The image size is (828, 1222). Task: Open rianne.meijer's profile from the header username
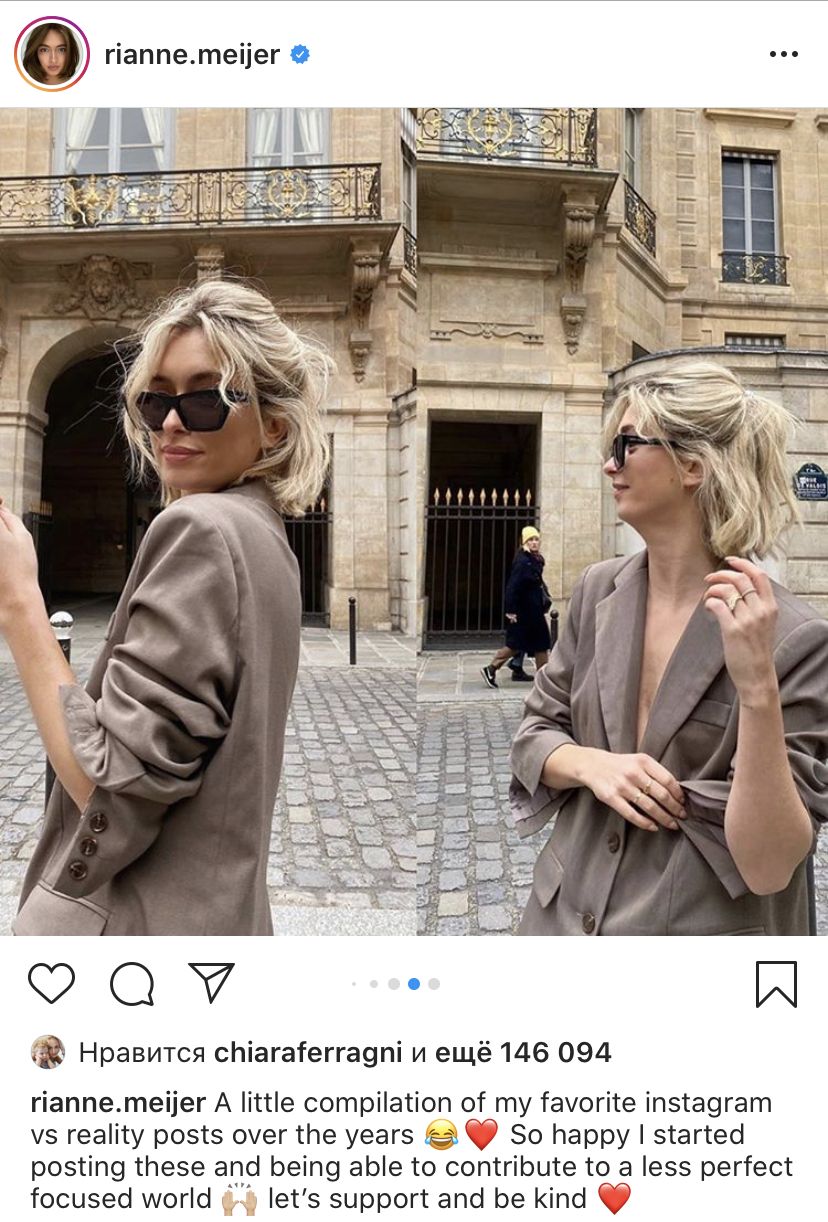[x=194, y=55]
